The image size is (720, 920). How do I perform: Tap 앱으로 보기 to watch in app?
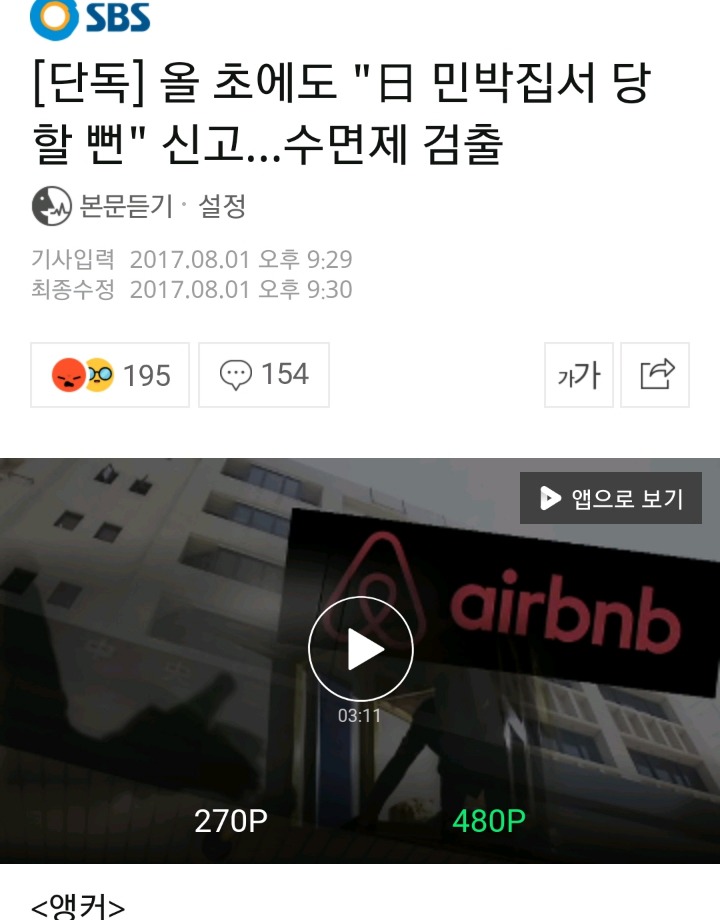click(610, 498)
